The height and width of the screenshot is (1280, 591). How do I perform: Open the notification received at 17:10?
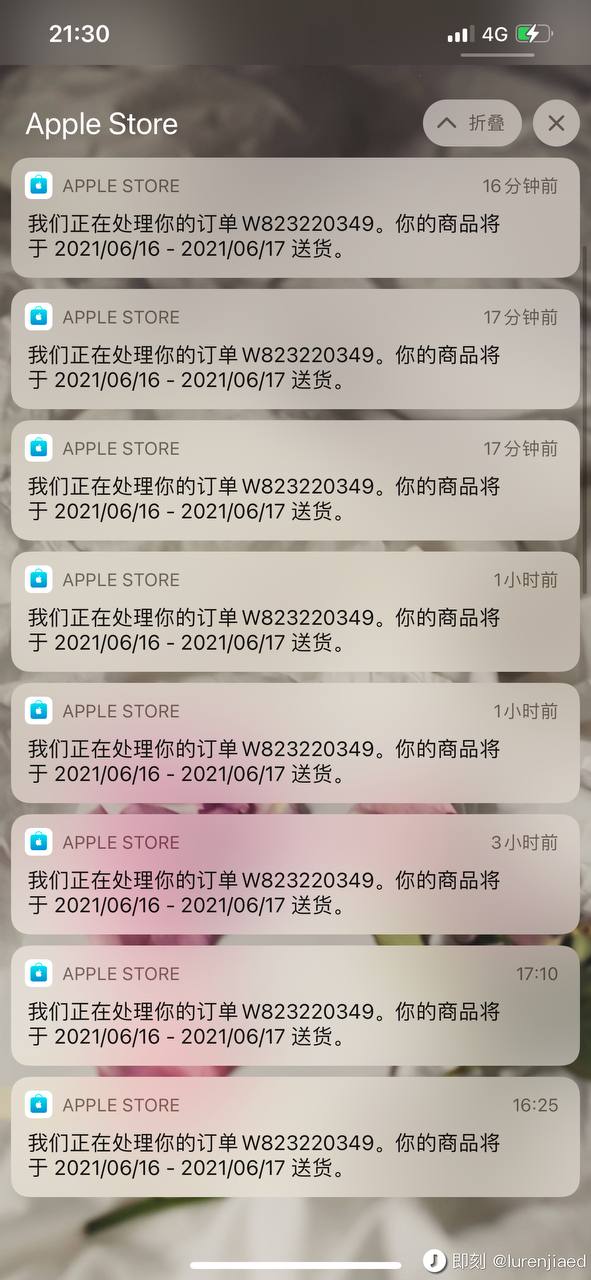295,1005
